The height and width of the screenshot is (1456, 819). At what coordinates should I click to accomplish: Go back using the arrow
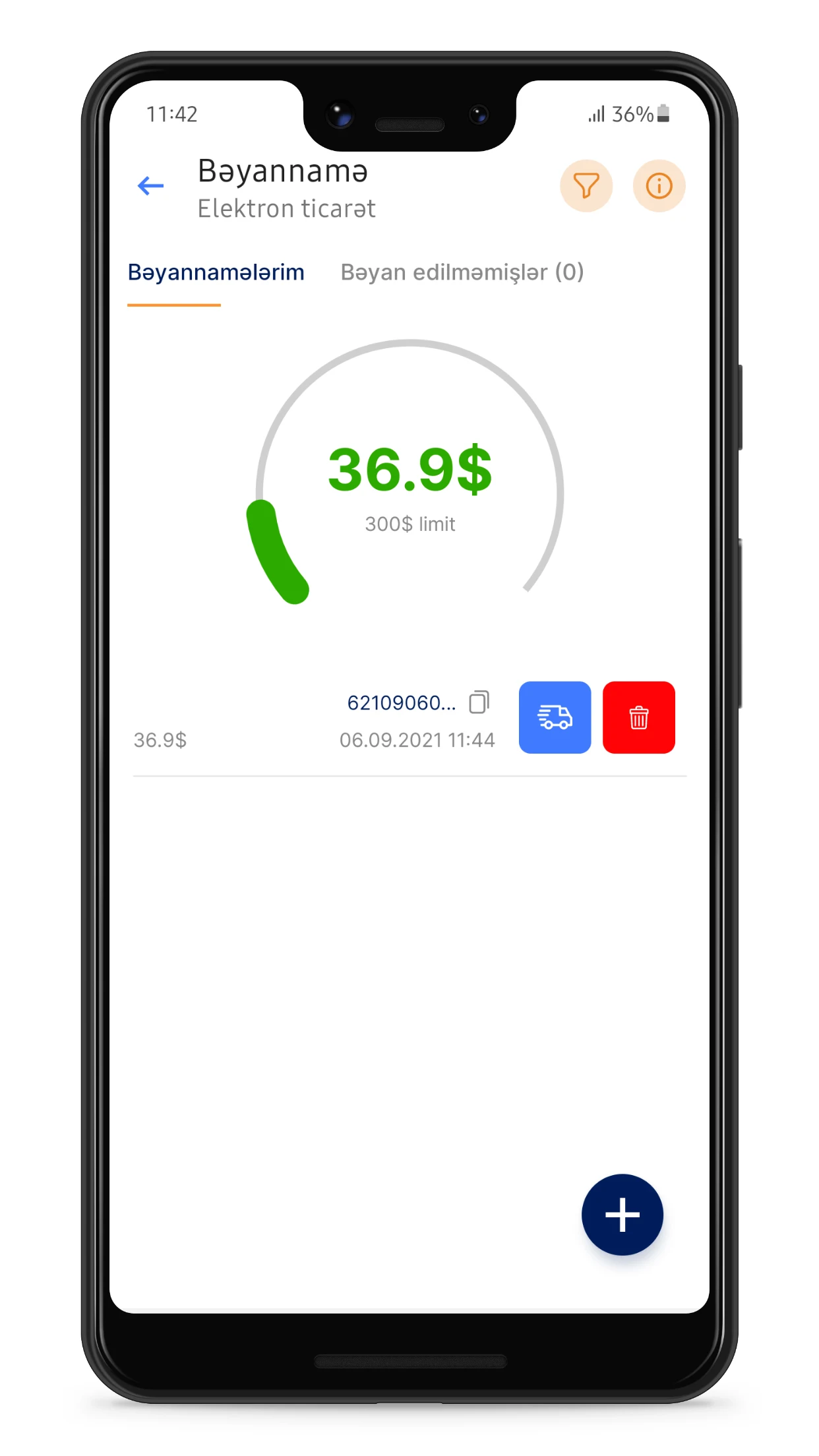(150, 186)
